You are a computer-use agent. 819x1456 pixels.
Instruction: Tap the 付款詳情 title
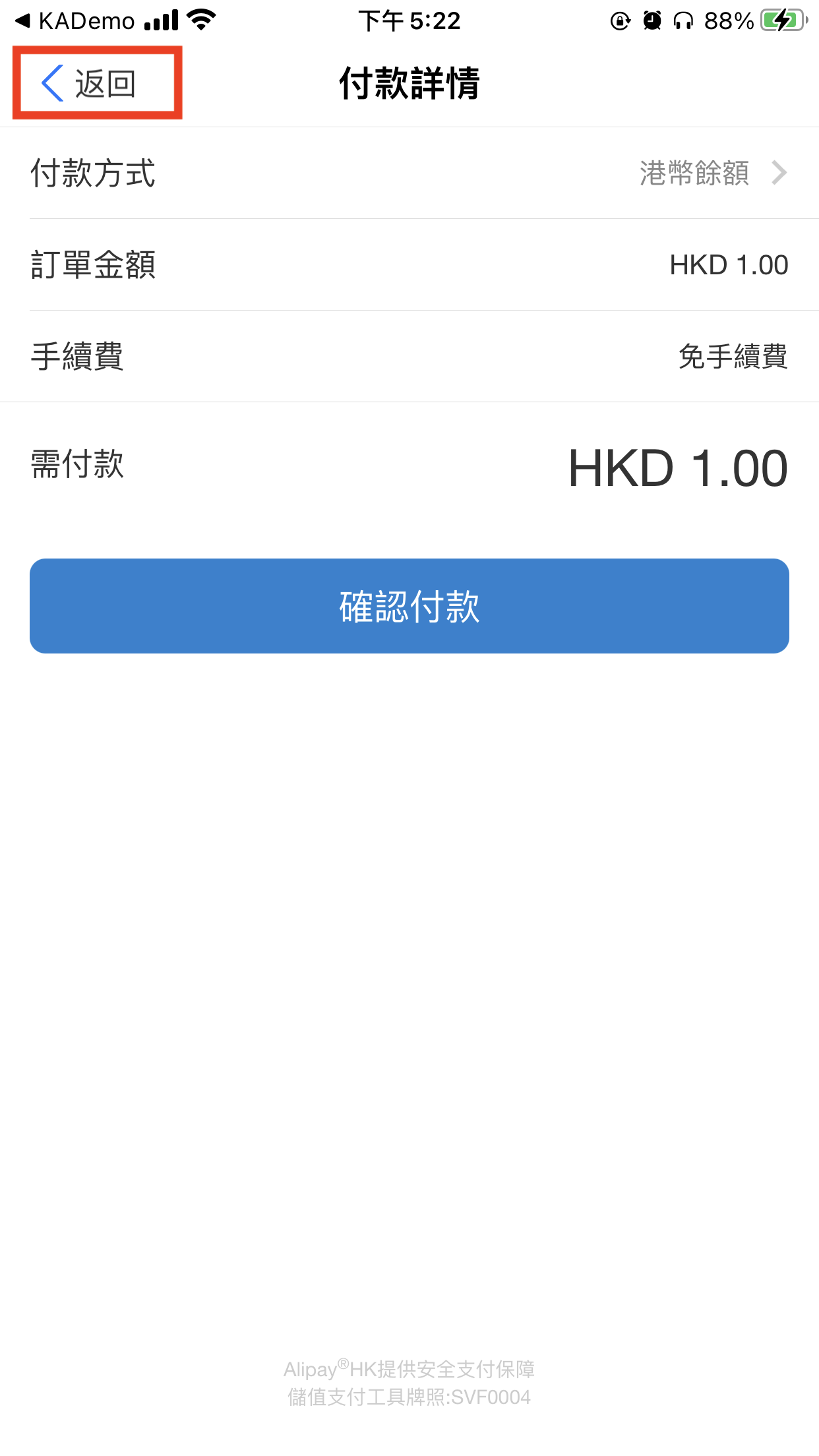[409, 82]
